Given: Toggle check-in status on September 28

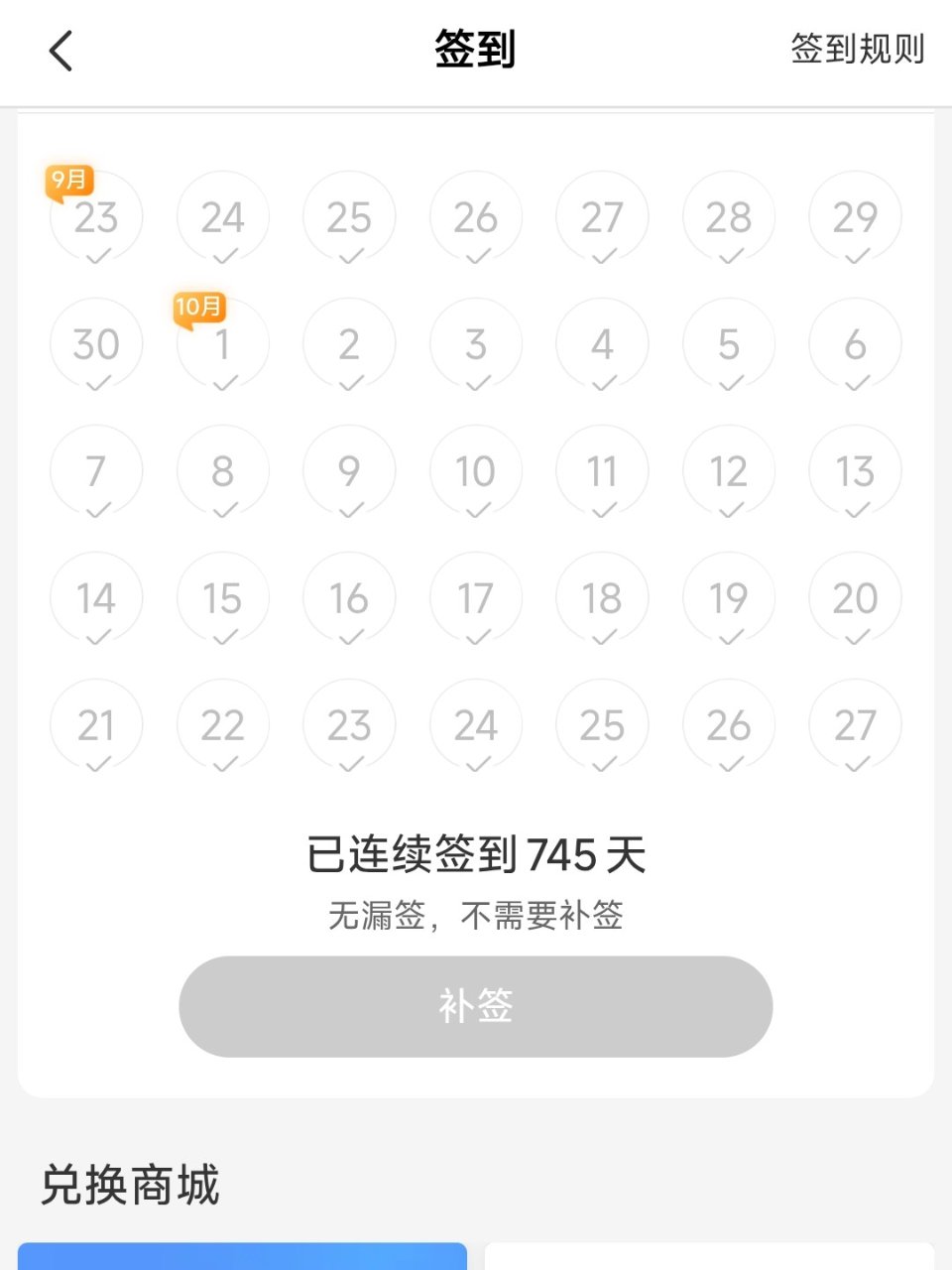Looking at the screenshot, I should [729, 216].
